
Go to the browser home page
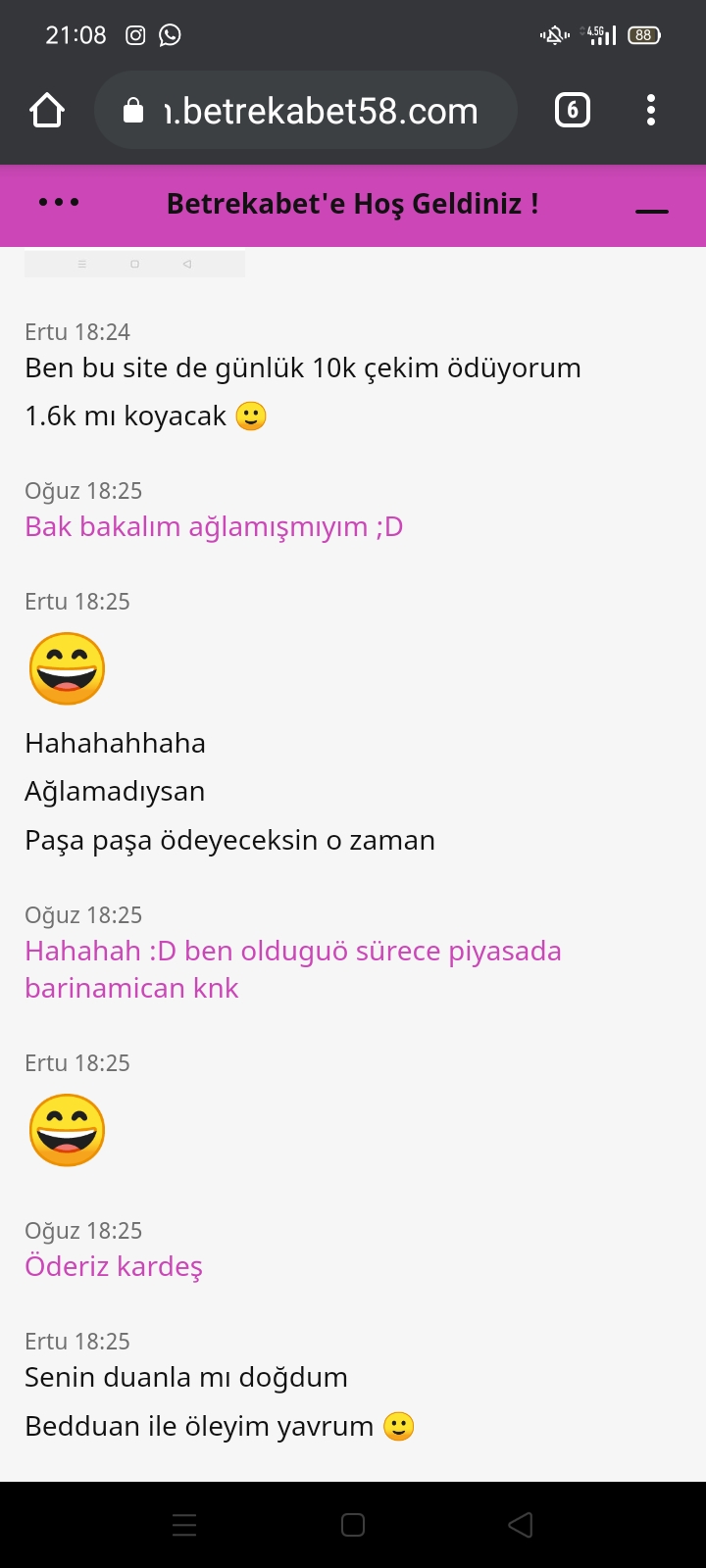pyautogui.click(x=47, y=111)
